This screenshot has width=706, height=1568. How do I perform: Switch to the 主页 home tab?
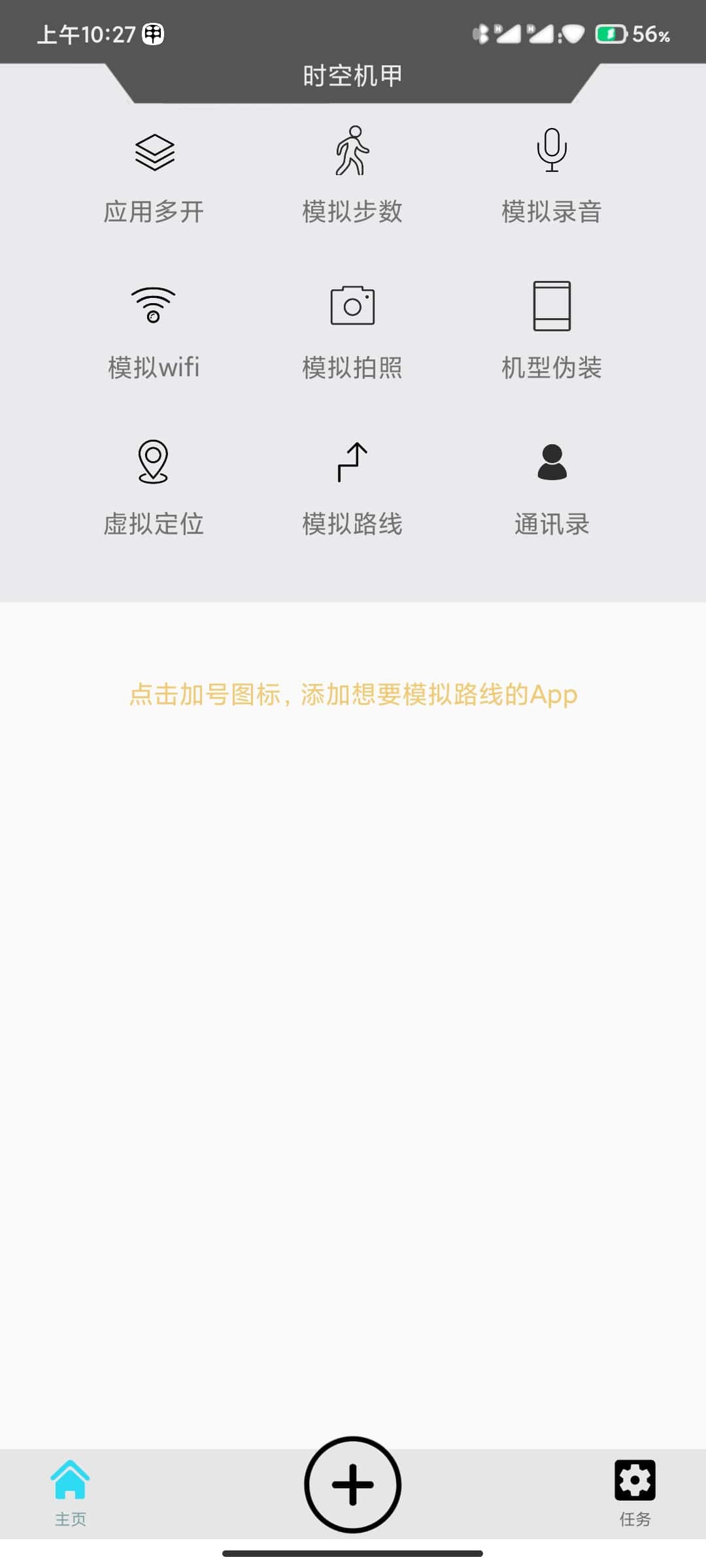(70, 1492)
